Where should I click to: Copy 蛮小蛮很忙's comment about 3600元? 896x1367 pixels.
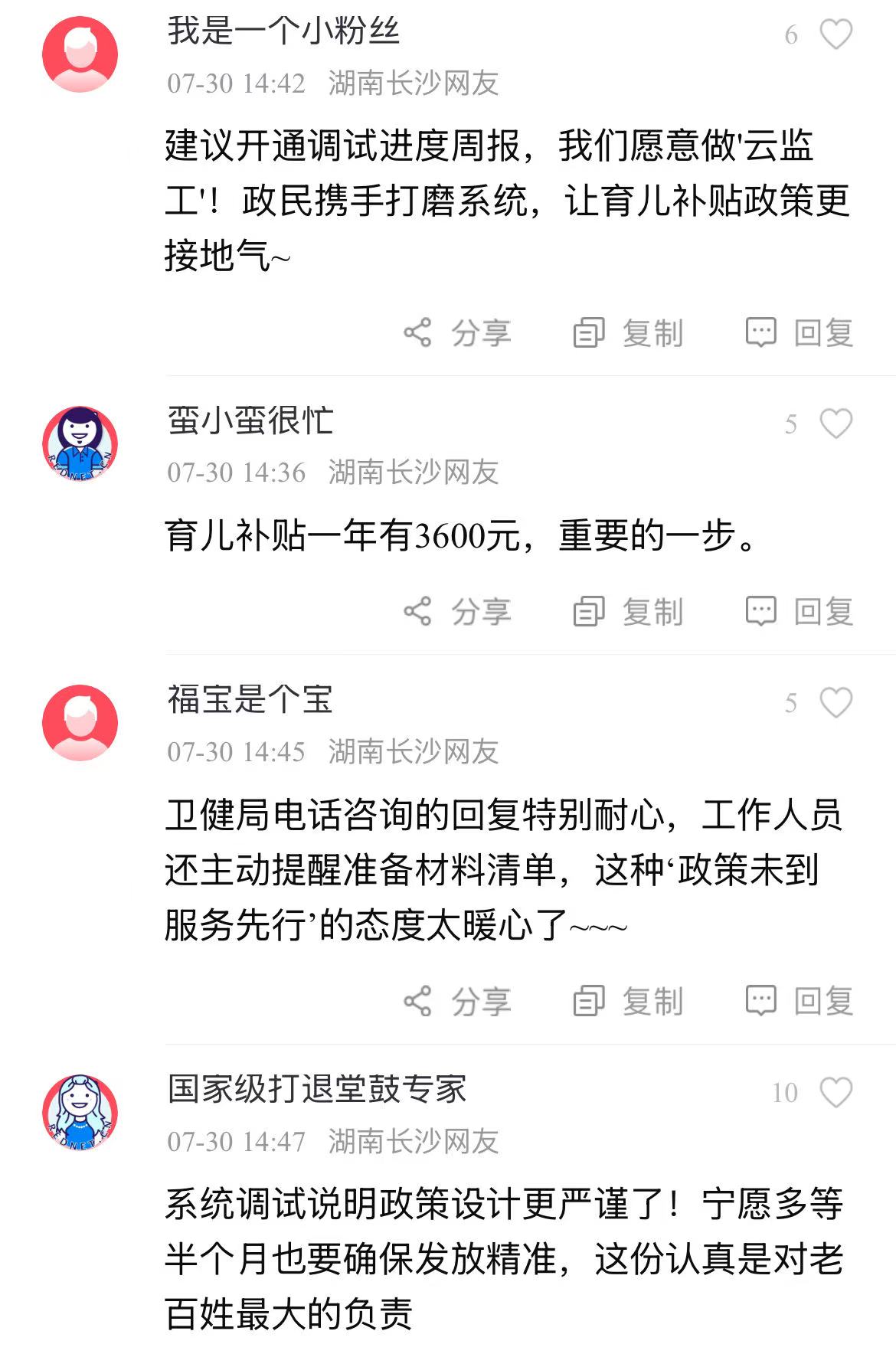(x=628, y=612)
